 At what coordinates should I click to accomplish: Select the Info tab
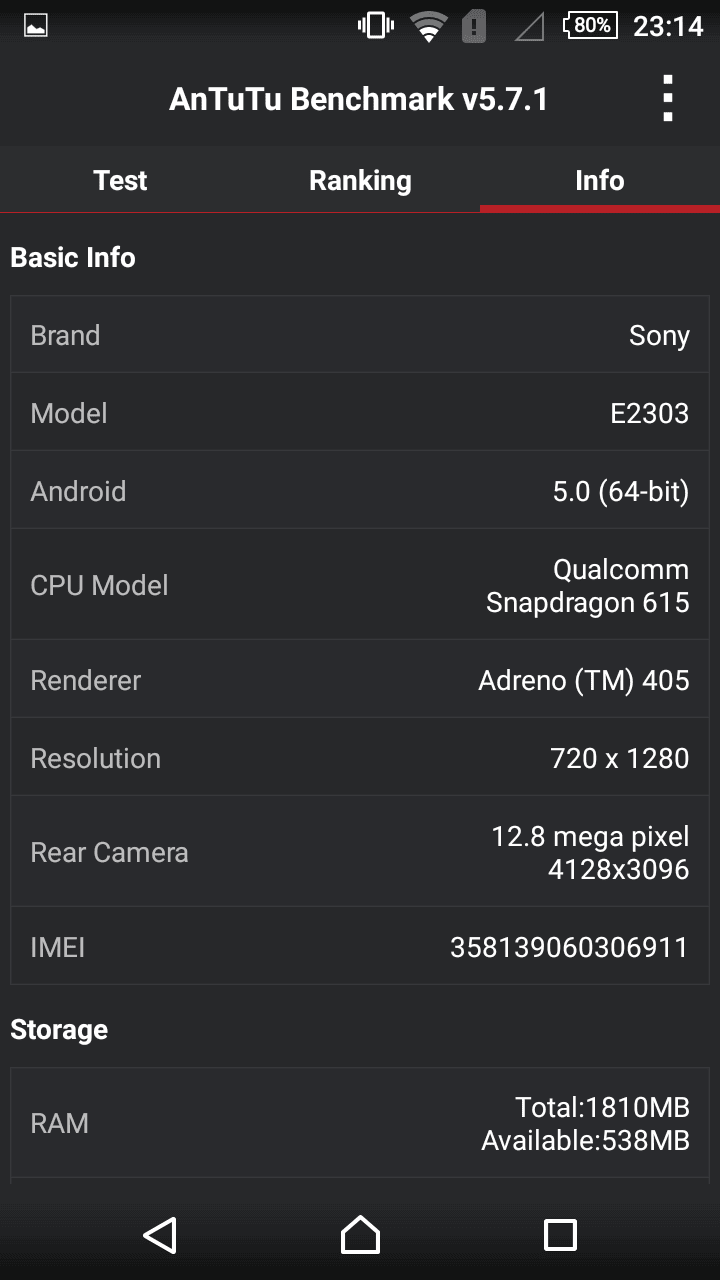pos(599,181)
